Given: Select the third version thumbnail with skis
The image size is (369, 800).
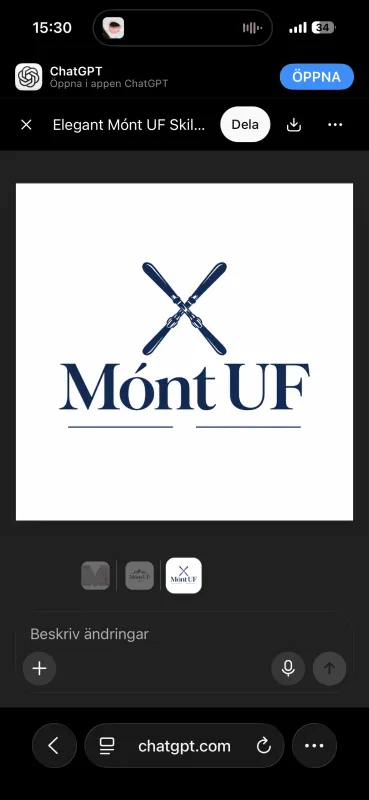Looking at the screenshot, I should click(x=184, y=576).
